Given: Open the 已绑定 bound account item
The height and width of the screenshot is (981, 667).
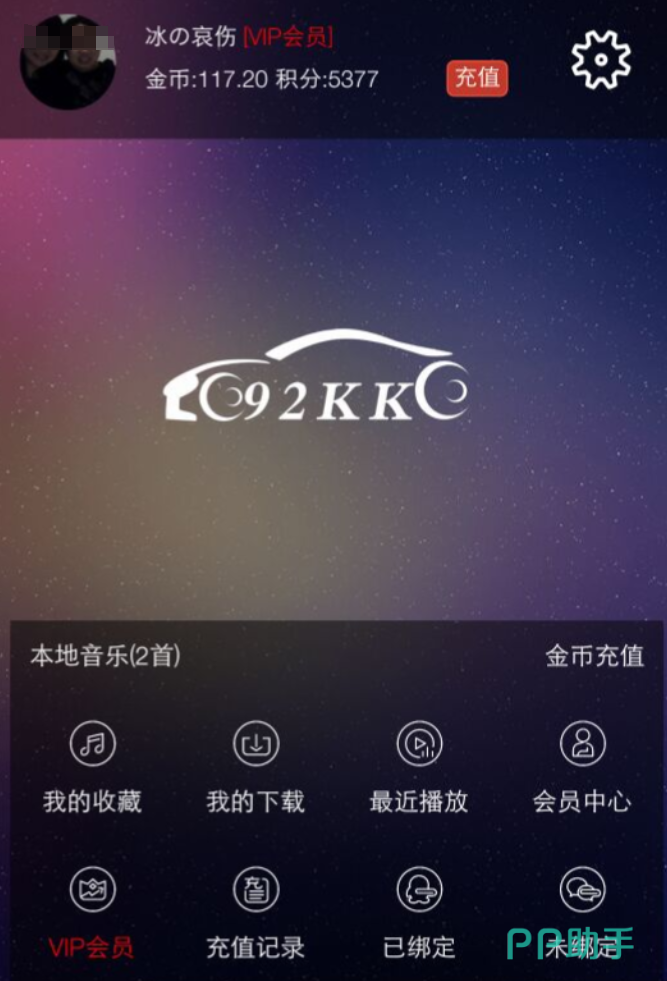Looking at the screenshot, I should [419, 912].
